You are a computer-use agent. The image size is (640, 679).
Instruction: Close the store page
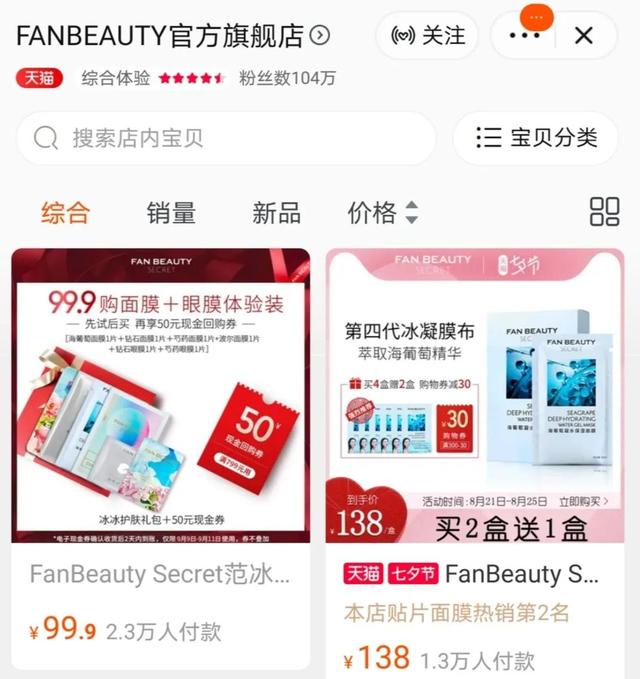point(584,35)
